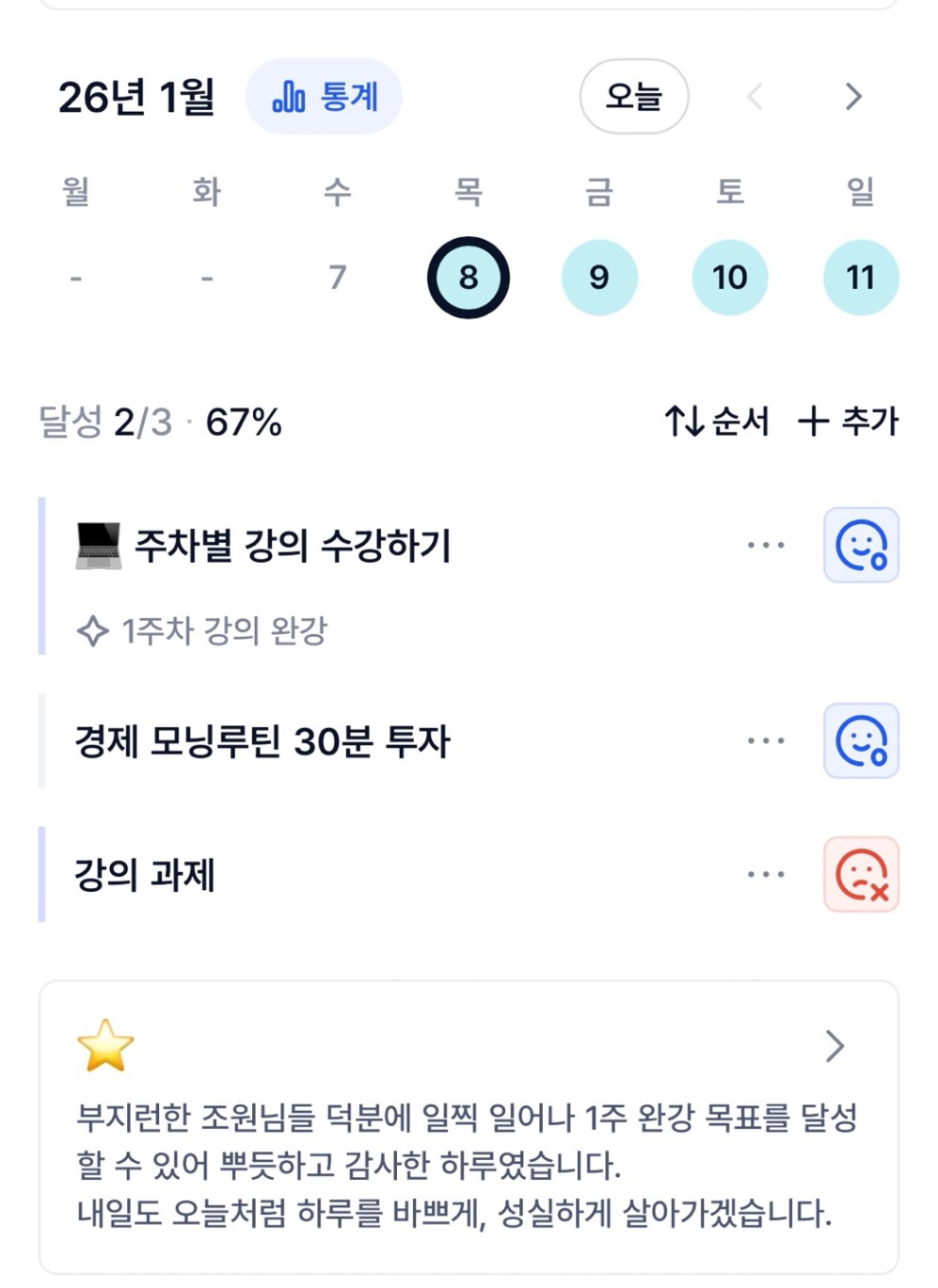Open the 통계 statistics chip
Image resolution: width=938 pixels, height=1288 pixels.
pos(324,97)
